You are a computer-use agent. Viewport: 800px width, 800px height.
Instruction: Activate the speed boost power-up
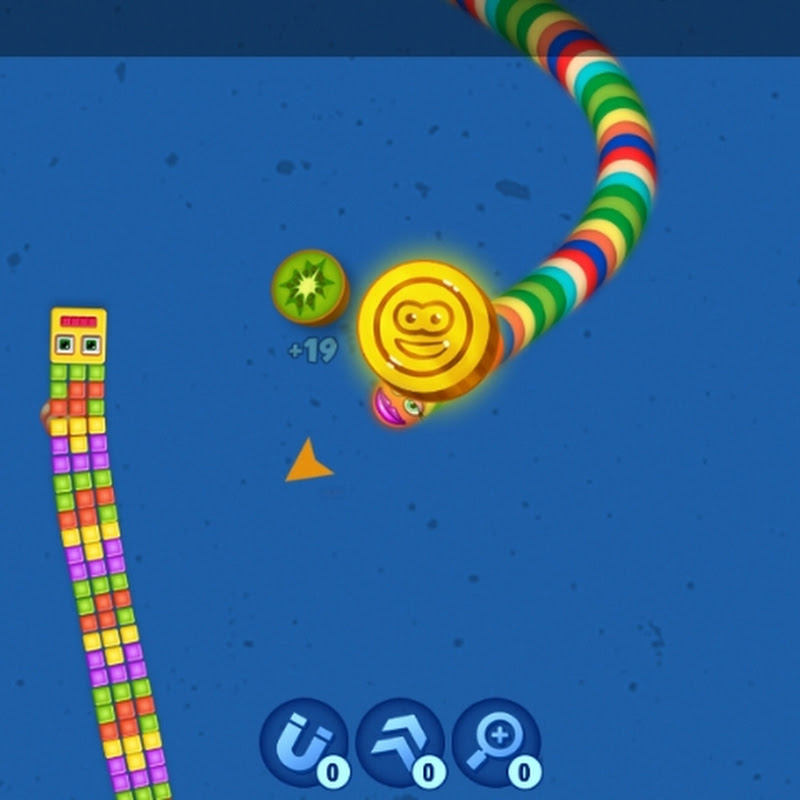tap(399, 743)
